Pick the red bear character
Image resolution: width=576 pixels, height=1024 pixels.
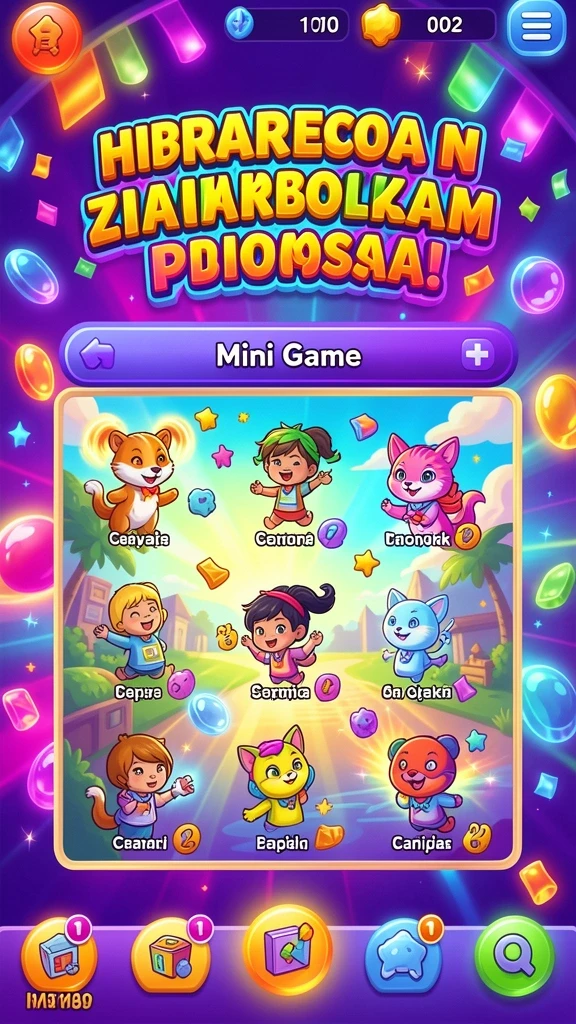426,780
